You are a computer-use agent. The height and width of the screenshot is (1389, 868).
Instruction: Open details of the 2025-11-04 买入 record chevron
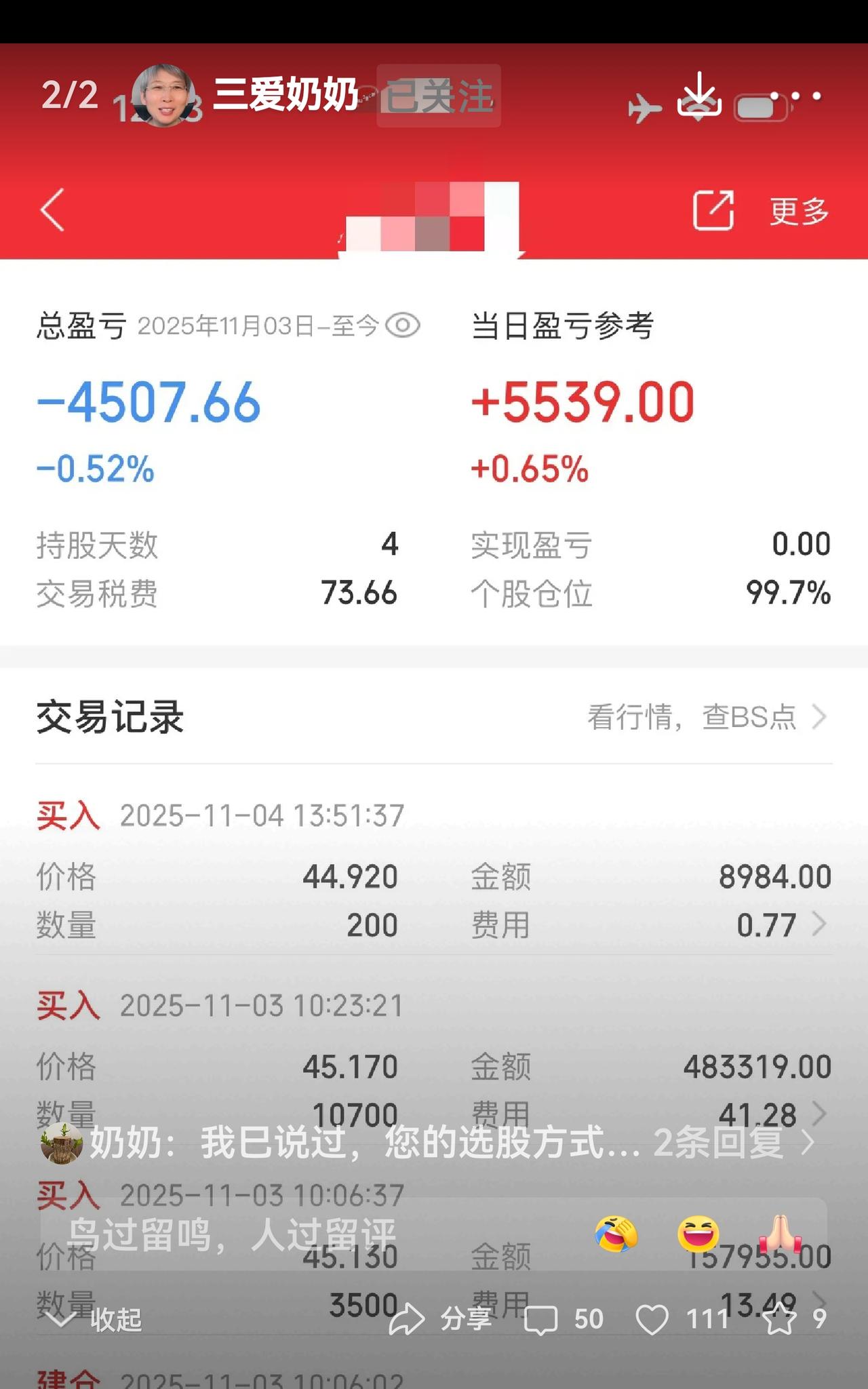coord(818,924)
